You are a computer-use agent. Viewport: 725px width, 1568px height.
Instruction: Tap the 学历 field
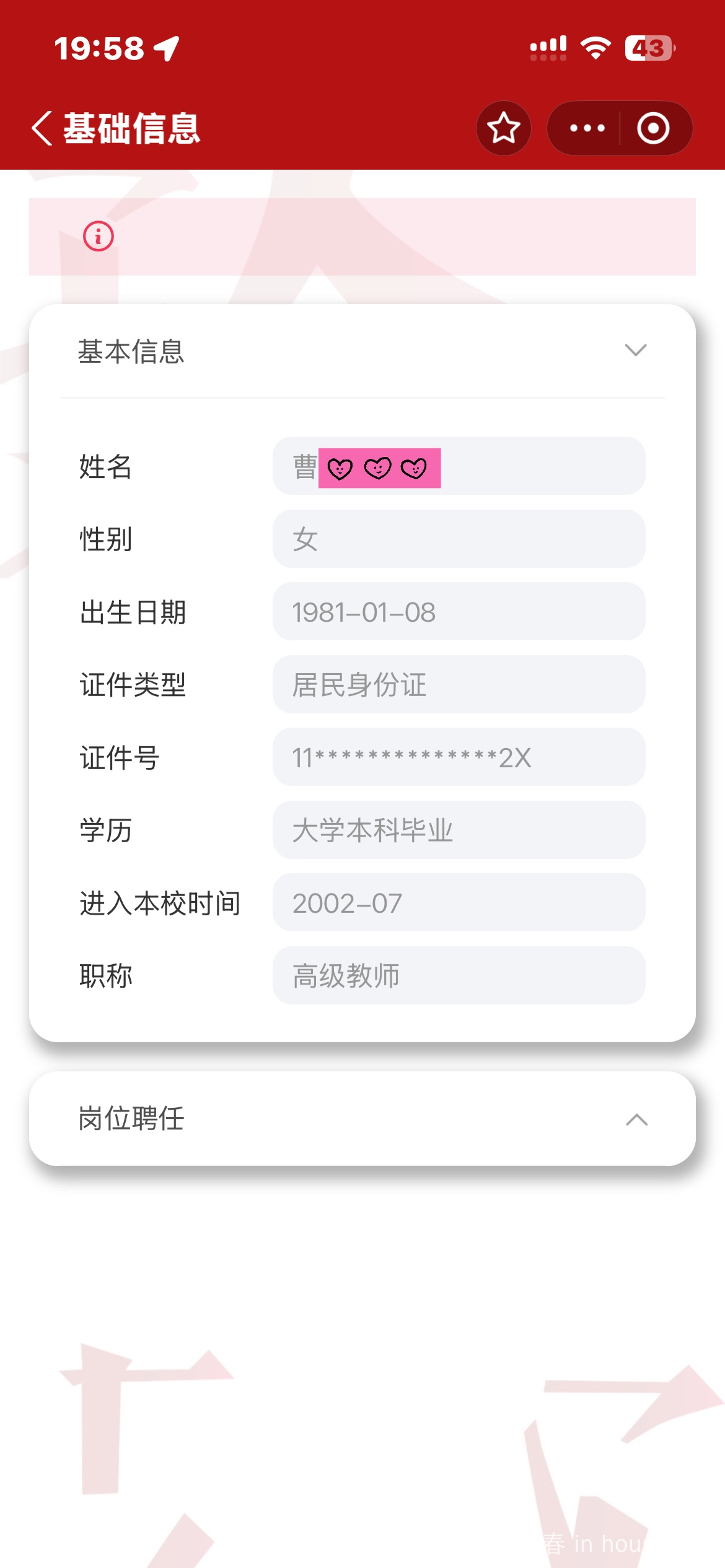click(459, 830)
